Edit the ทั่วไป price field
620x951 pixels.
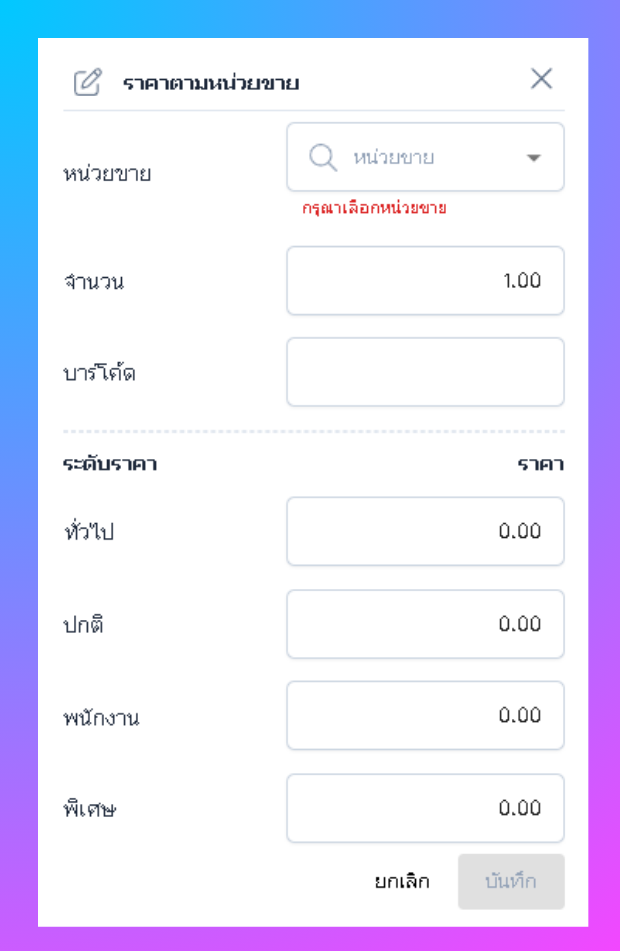[425, 531]
